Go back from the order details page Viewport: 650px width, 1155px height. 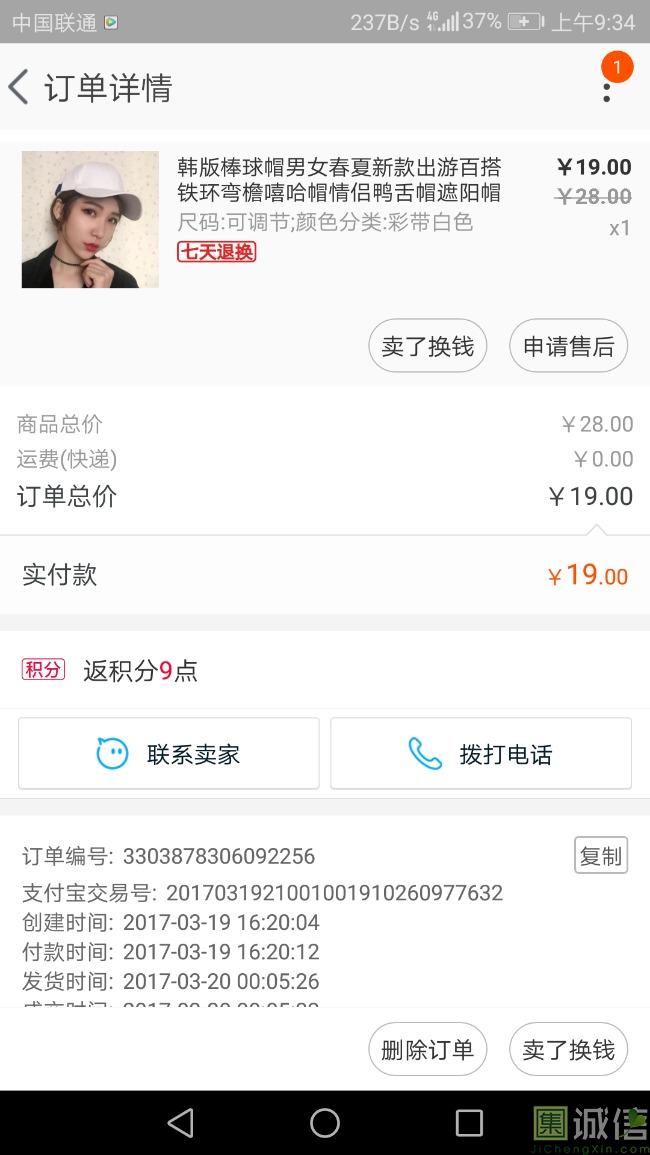[x=19, y=88]
